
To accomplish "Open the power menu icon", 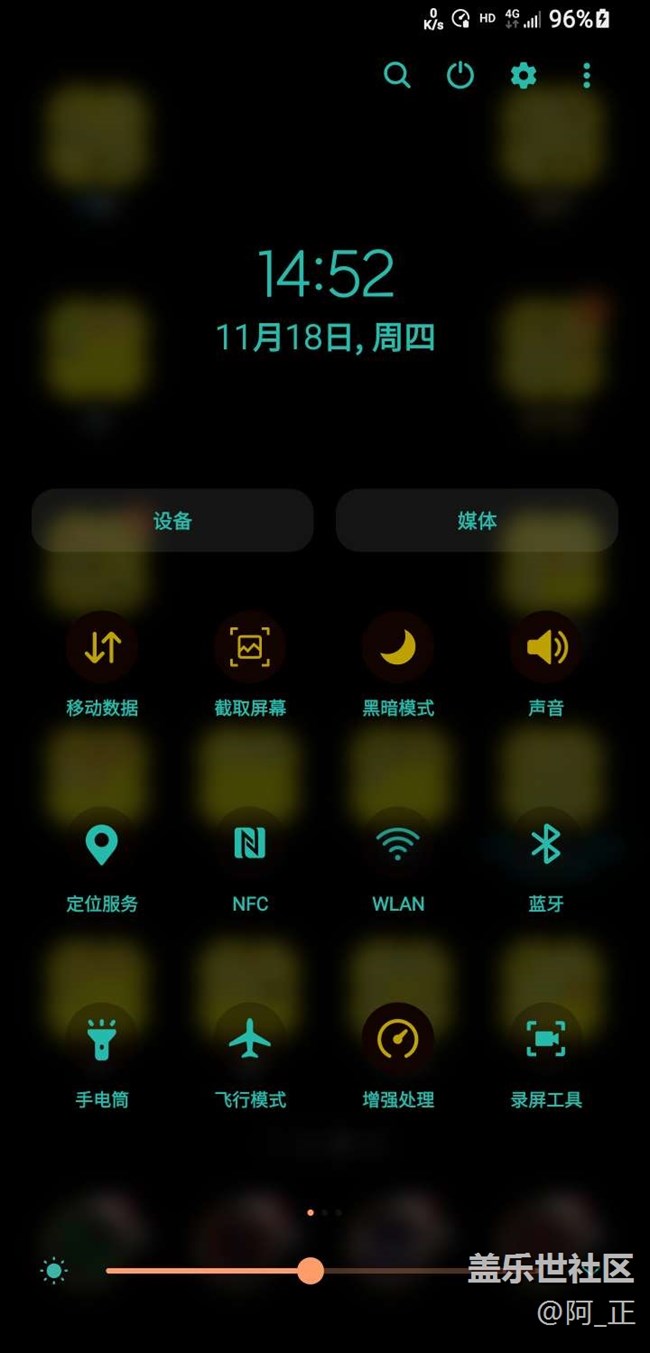I will tap(460, 75).
